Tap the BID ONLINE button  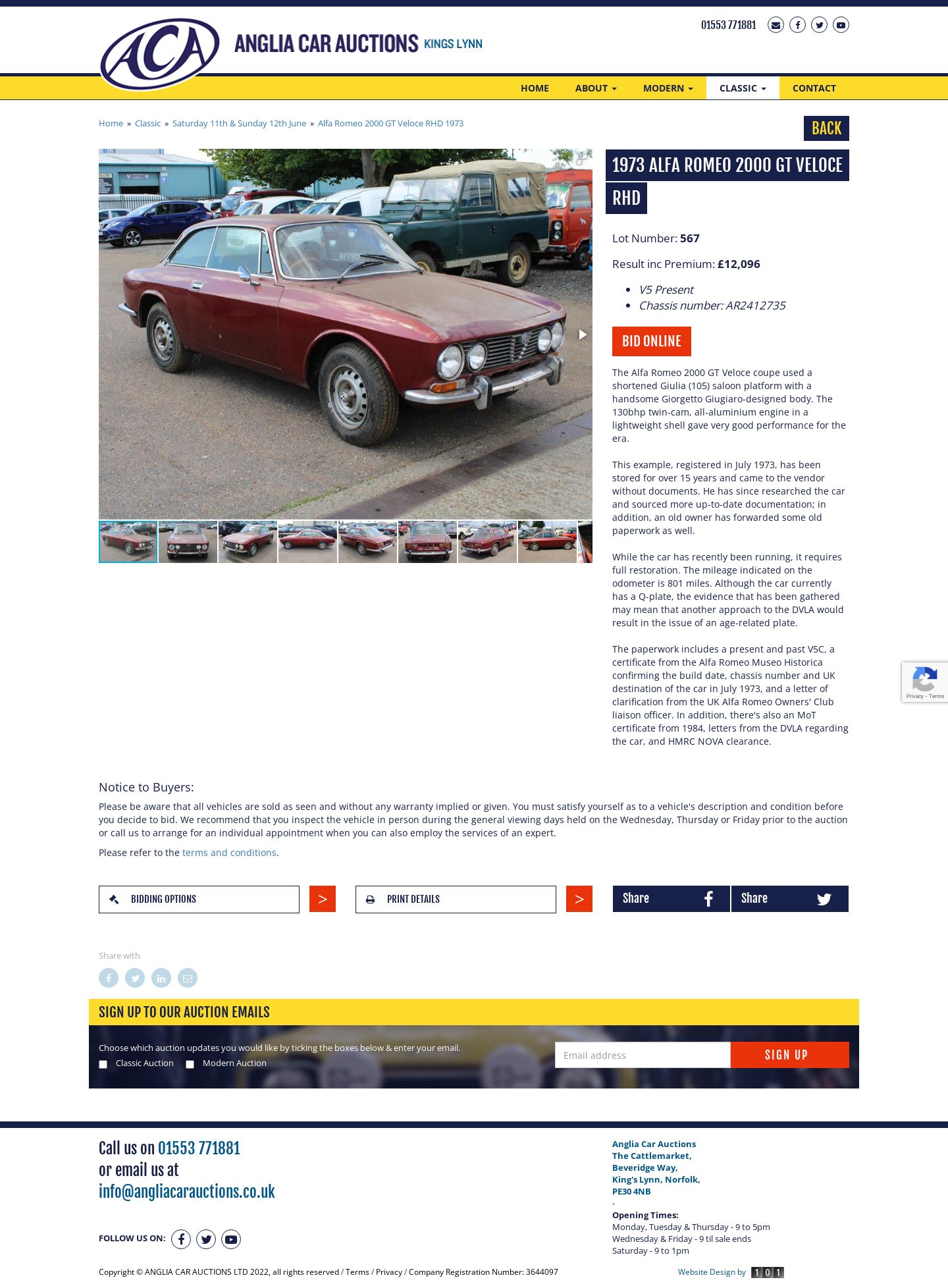651,341
